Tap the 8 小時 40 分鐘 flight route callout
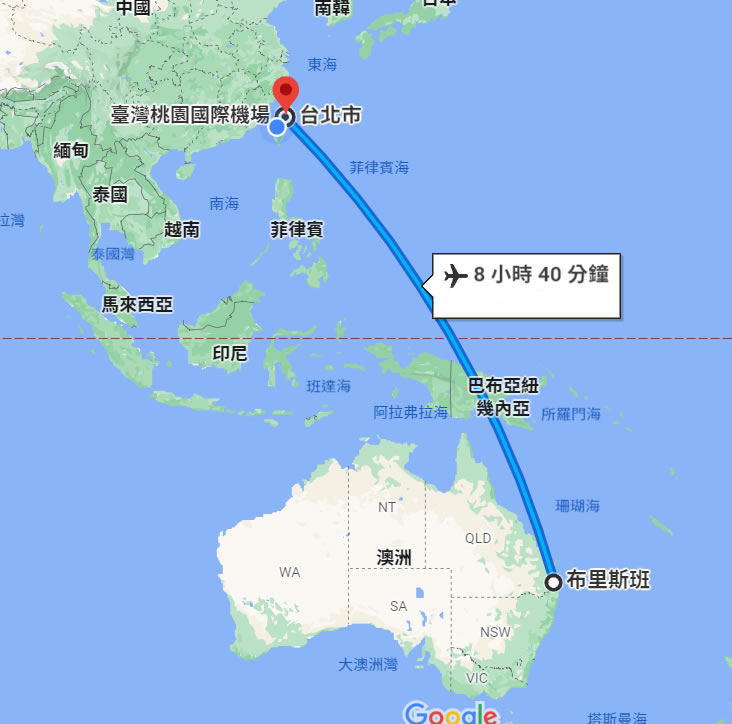 (527, 275)
